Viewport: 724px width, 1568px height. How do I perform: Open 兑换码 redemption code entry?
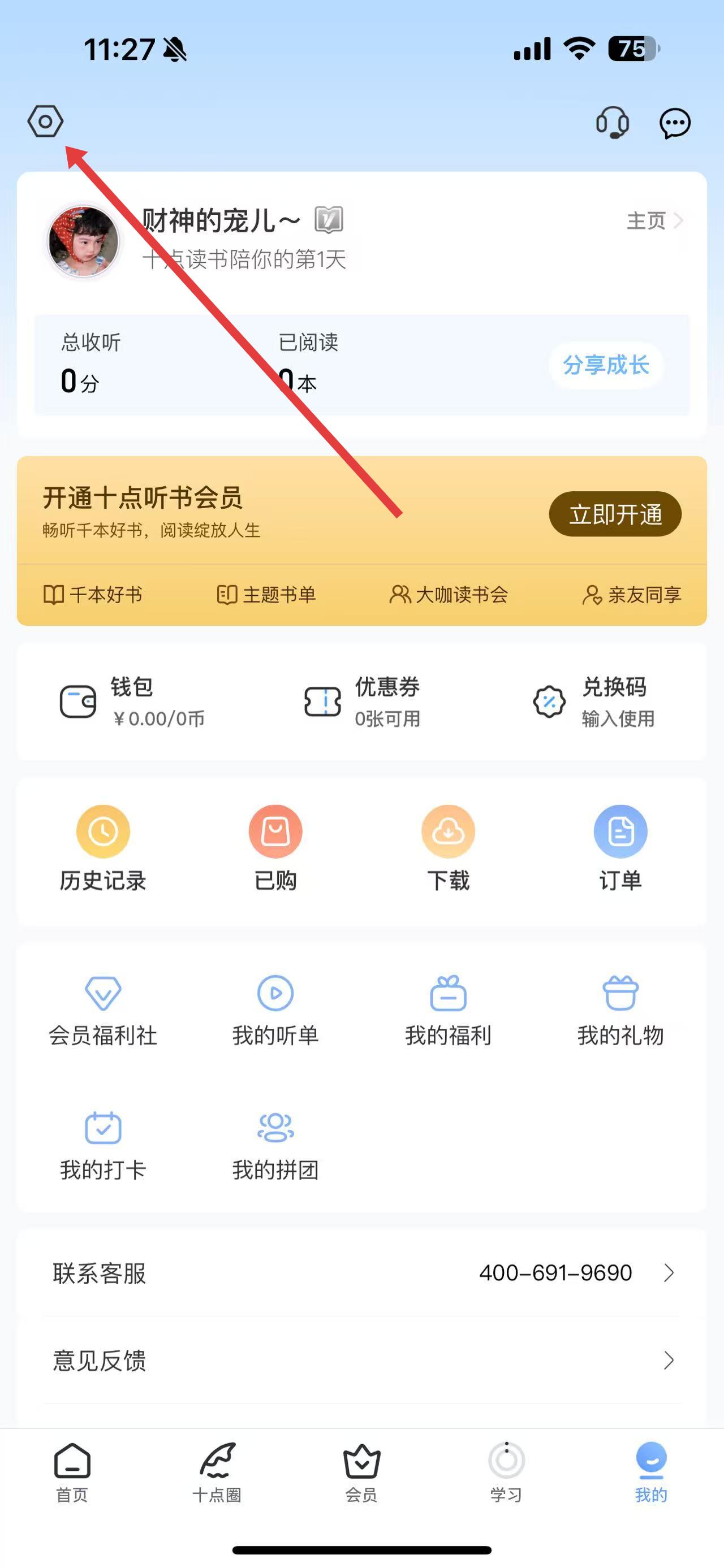point(594,701)
